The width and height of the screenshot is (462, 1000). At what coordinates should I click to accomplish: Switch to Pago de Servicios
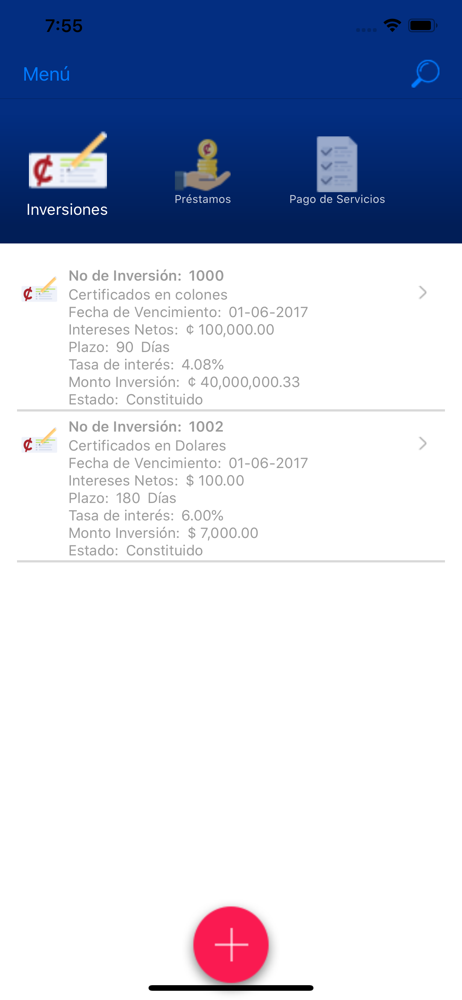[x=337, y=171]
